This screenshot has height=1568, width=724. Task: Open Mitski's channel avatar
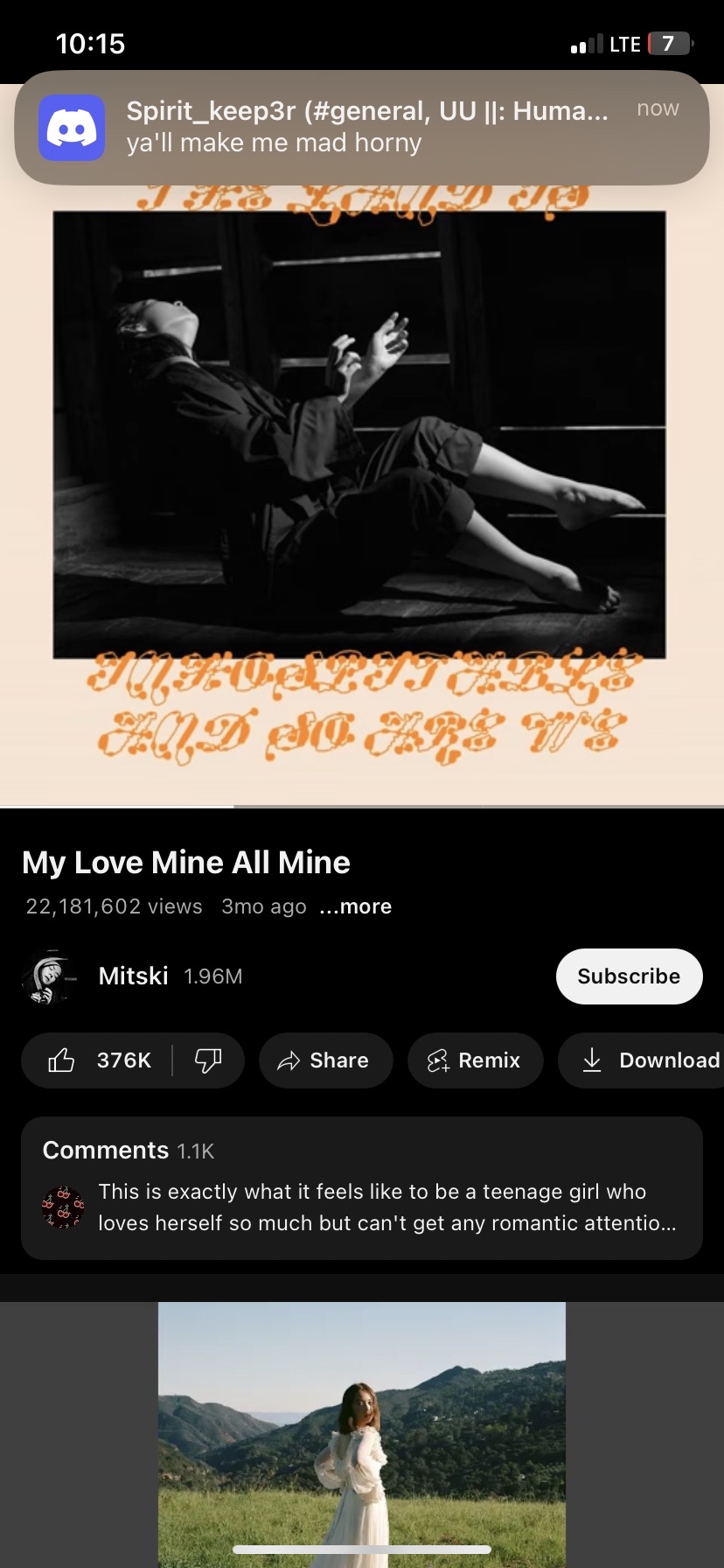49,976
